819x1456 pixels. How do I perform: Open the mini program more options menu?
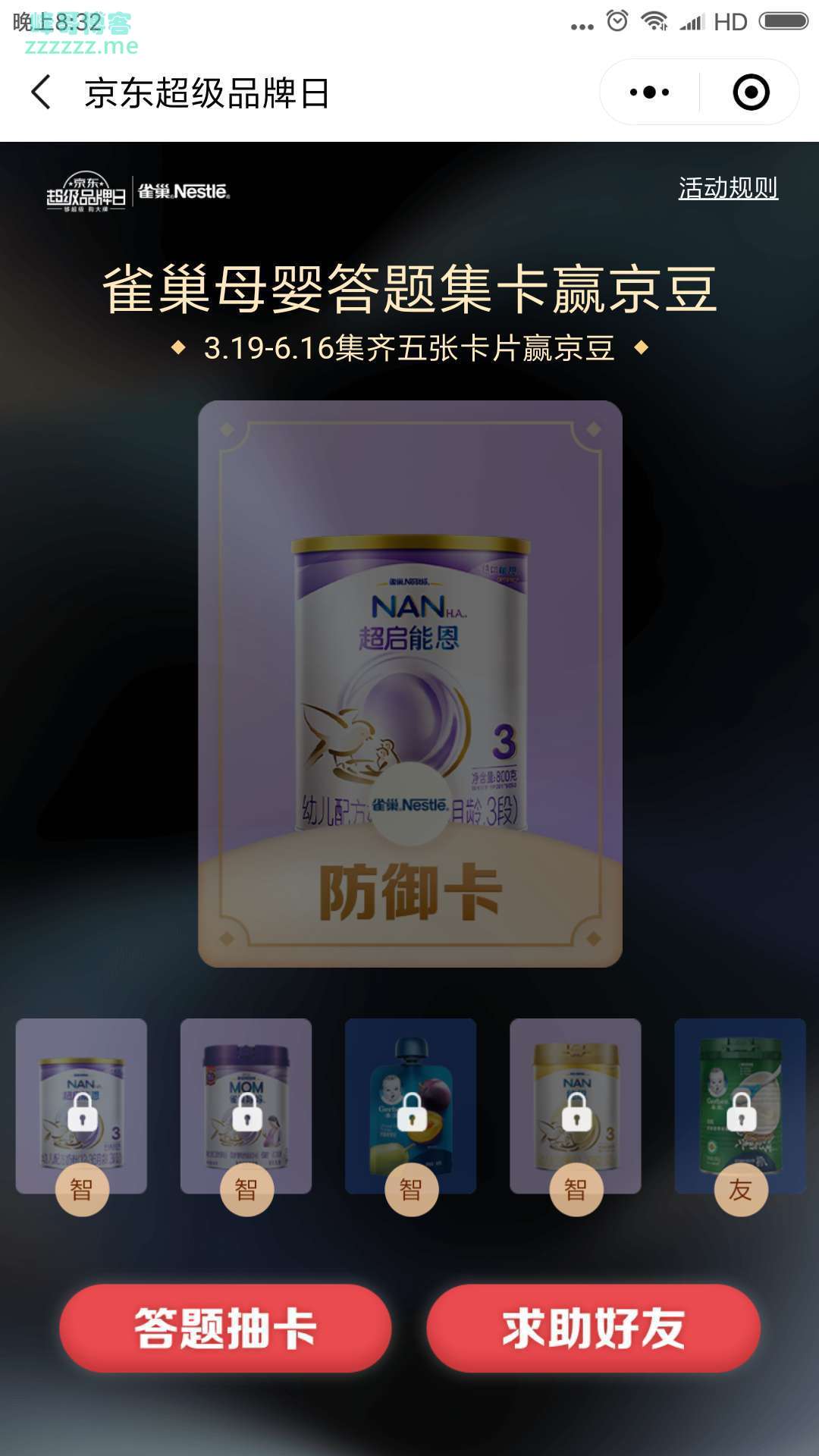coord(650,93)
